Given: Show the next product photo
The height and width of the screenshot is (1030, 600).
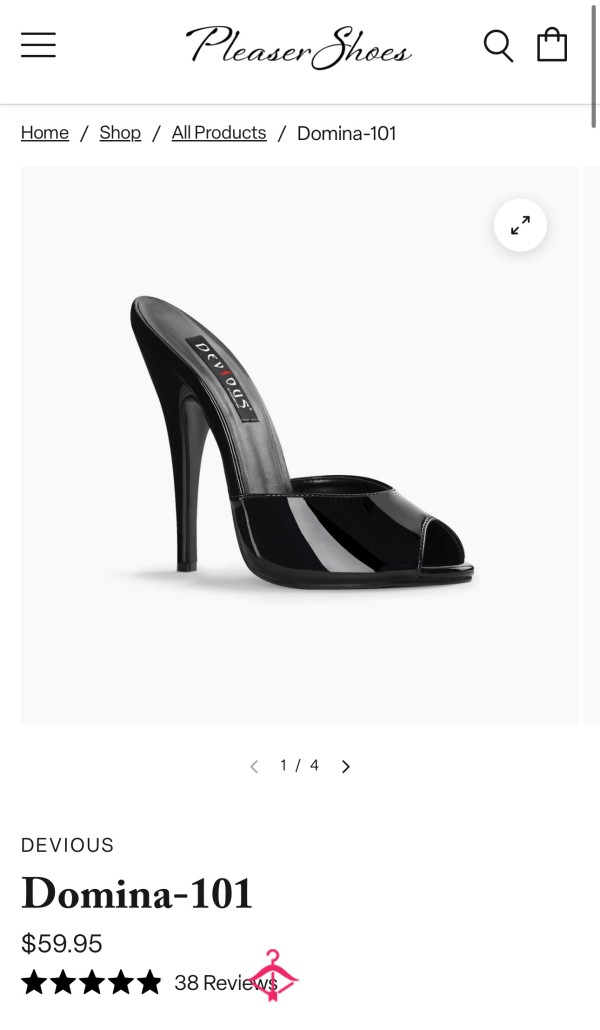Looking at the screenshot, I should coord(346,767).
